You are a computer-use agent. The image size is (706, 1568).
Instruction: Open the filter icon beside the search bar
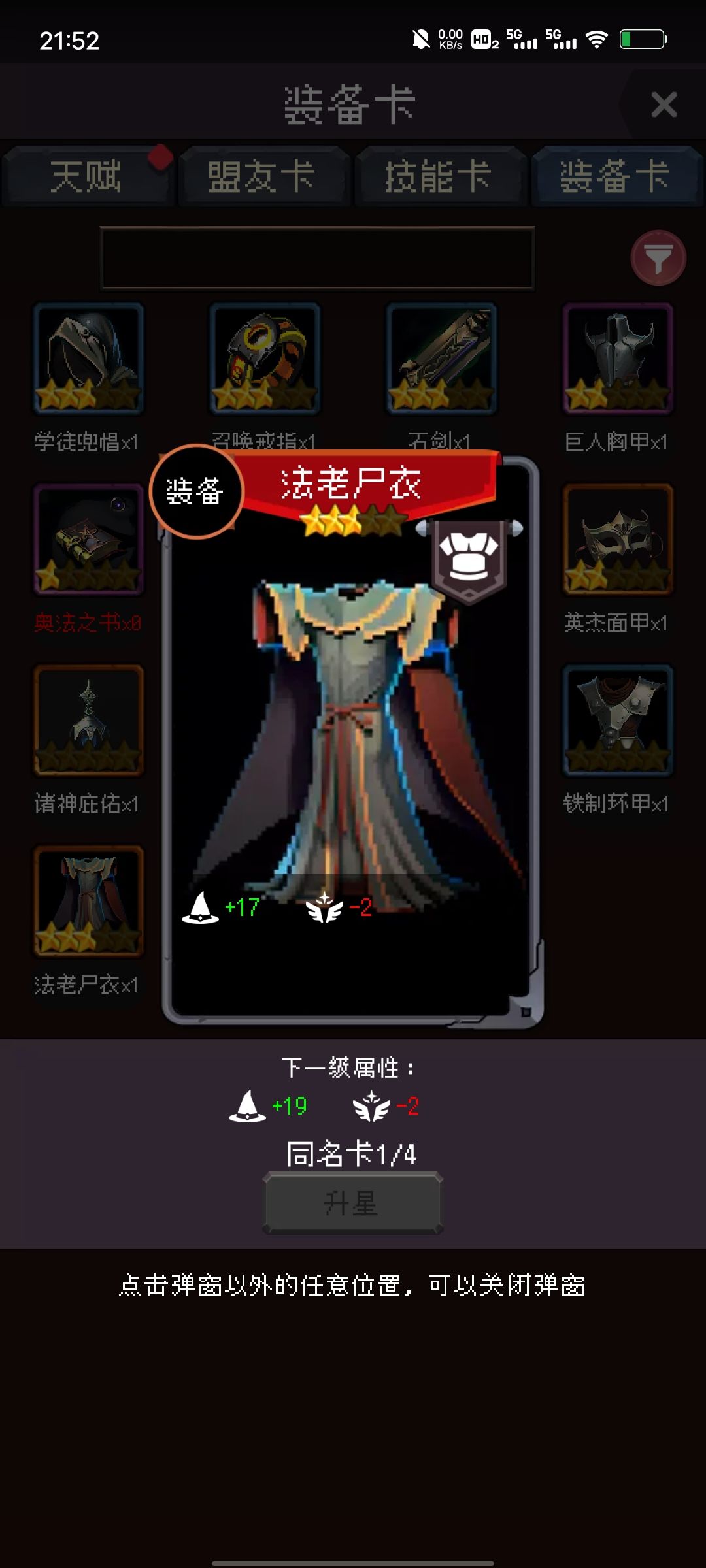[660, 257]
